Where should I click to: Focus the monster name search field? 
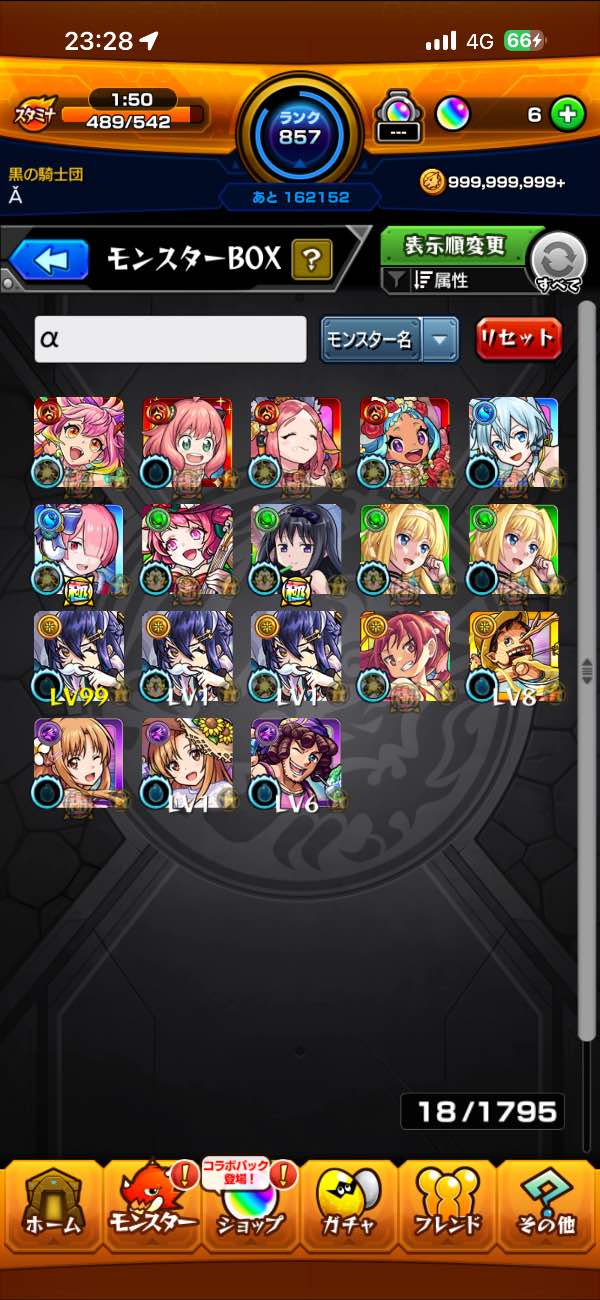(170, 339)
